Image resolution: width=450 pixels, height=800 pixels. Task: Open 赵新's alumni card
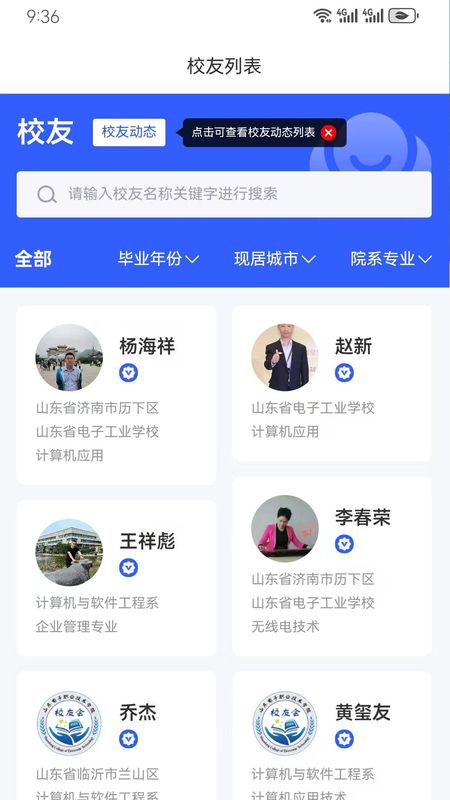tap(332, 383)
